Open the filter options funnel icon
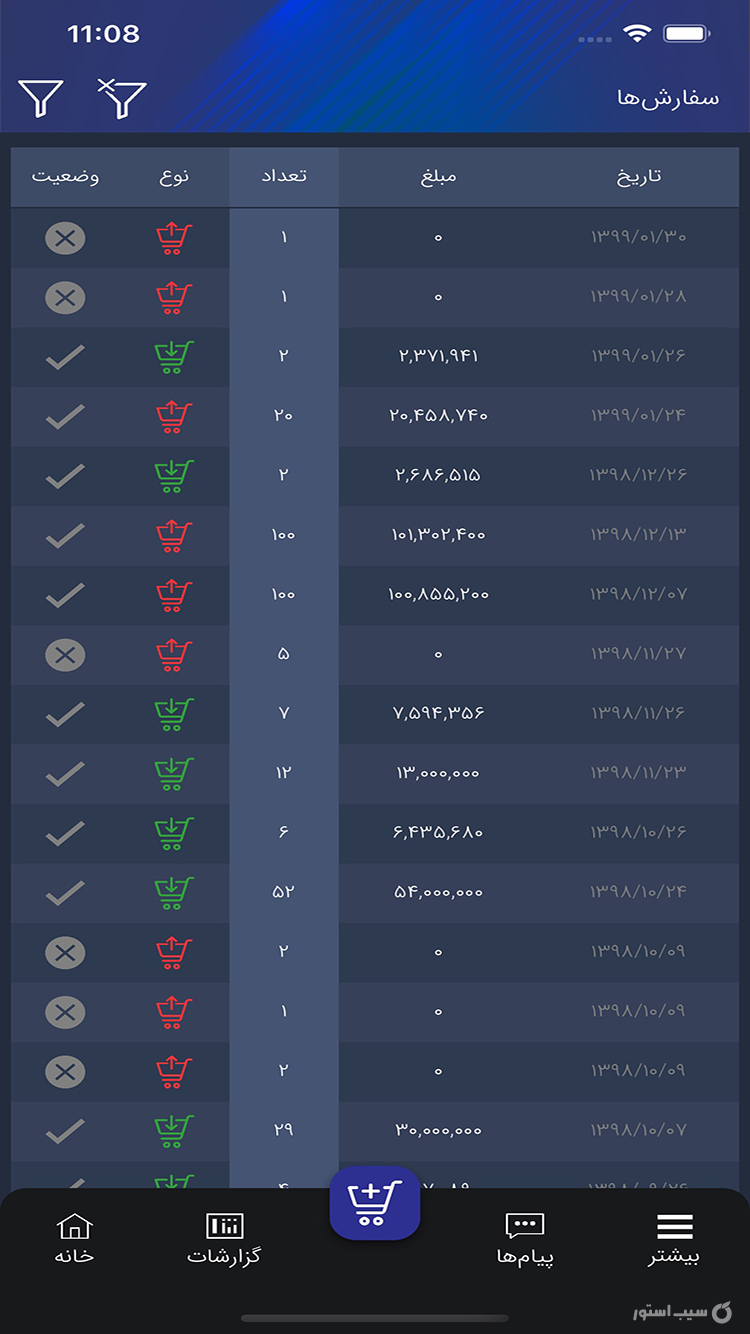The width and height of the screenshot is (750, 1334). (x=41, y=98)
